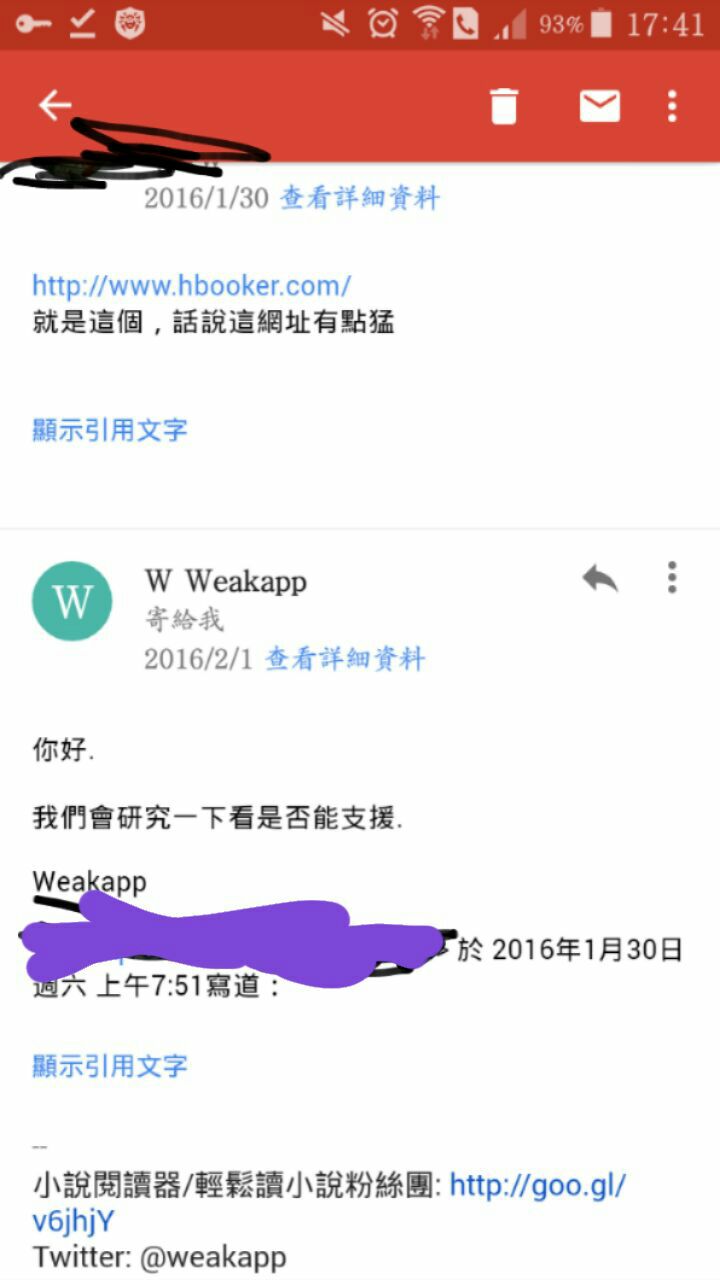
Task: Tap 查看詳細資料 next to 2016/2/1
Action: coord(345,659)
